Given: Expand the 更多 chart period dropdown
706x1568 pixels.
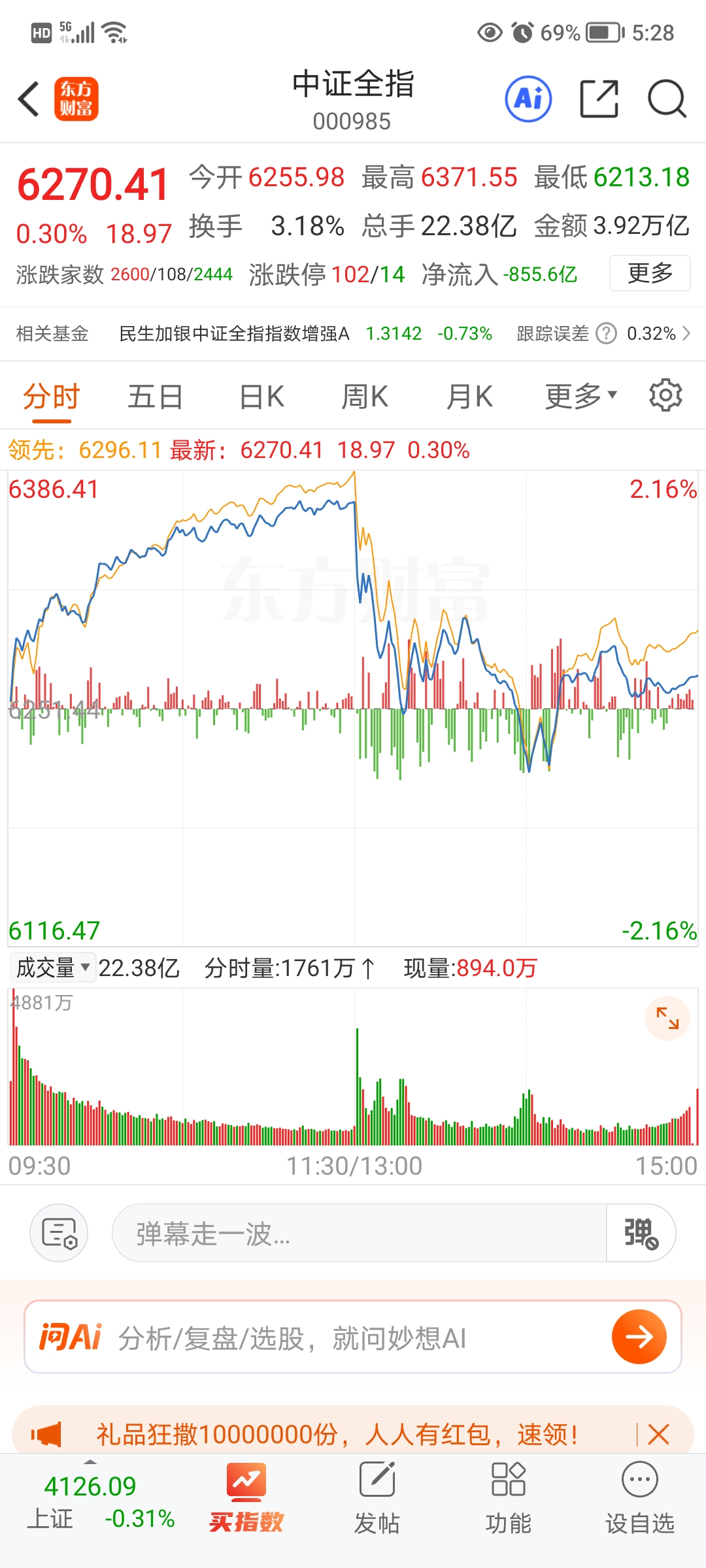Looking at the screenshot, I should [580, 397].
